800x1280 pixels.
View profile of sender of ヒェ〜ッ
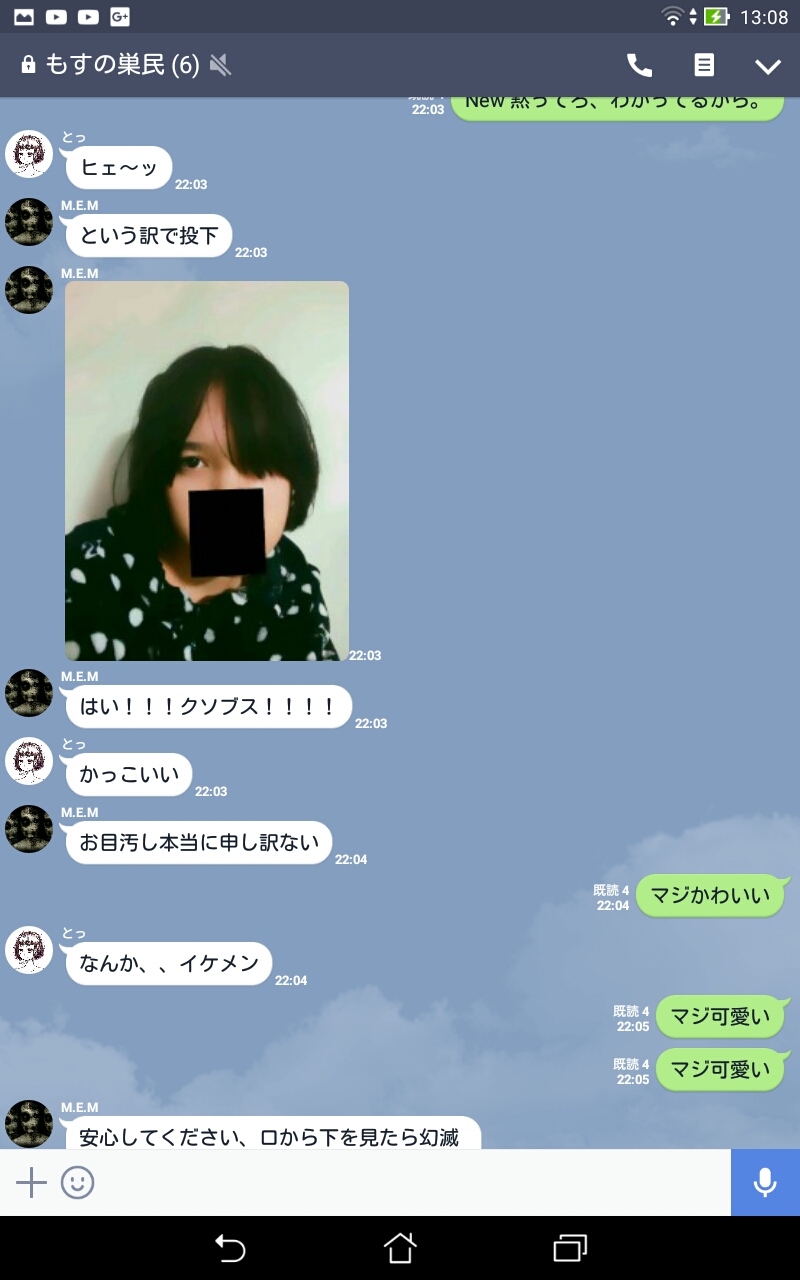tap(29, 154)
